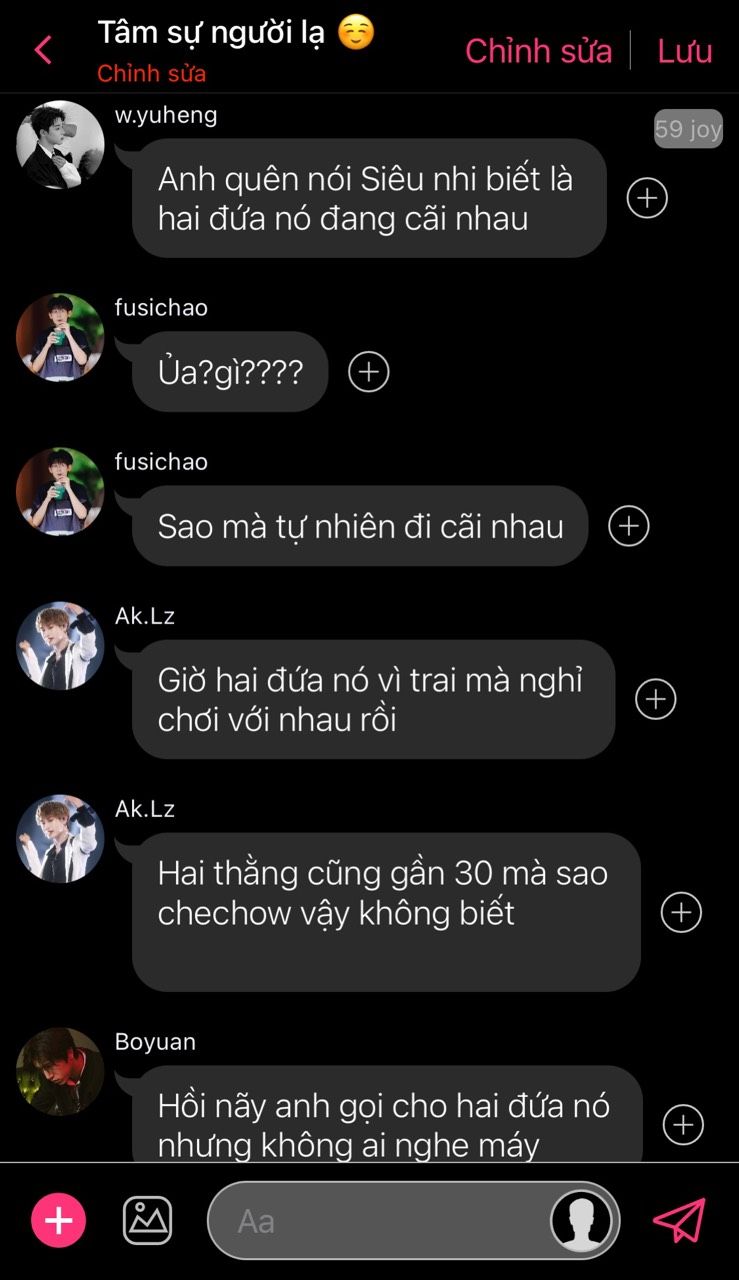739x1280 pixels.
Task: Choose sender via avatar in input box
Action: coord(582,1221)
